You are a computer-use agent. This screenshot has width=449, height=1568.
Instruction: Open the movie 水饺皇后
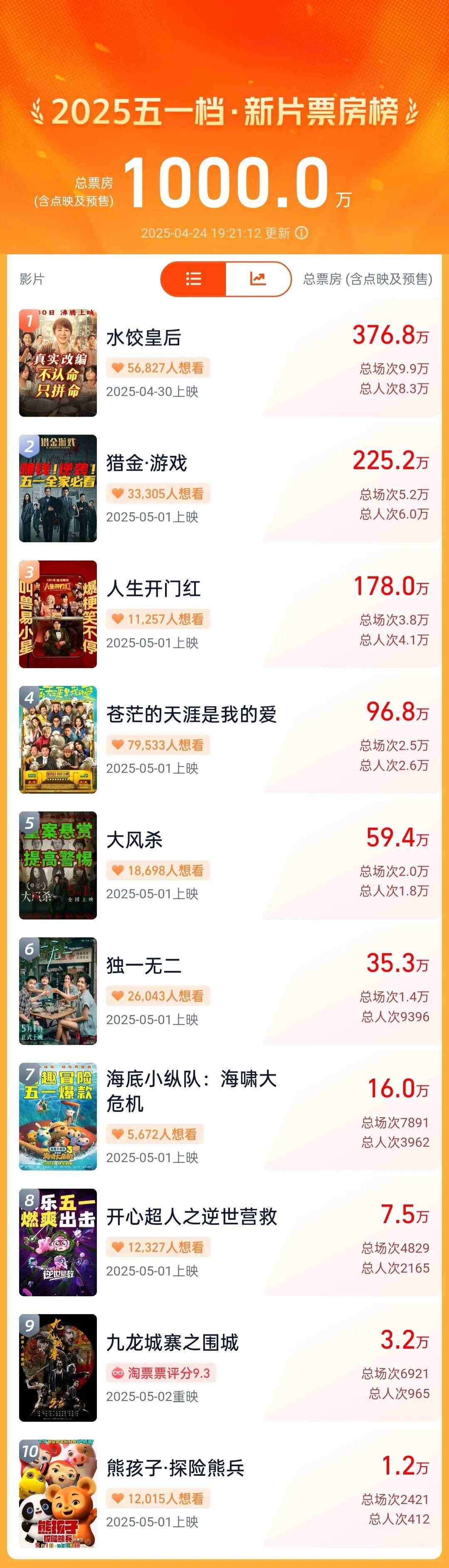click(144, 338)
